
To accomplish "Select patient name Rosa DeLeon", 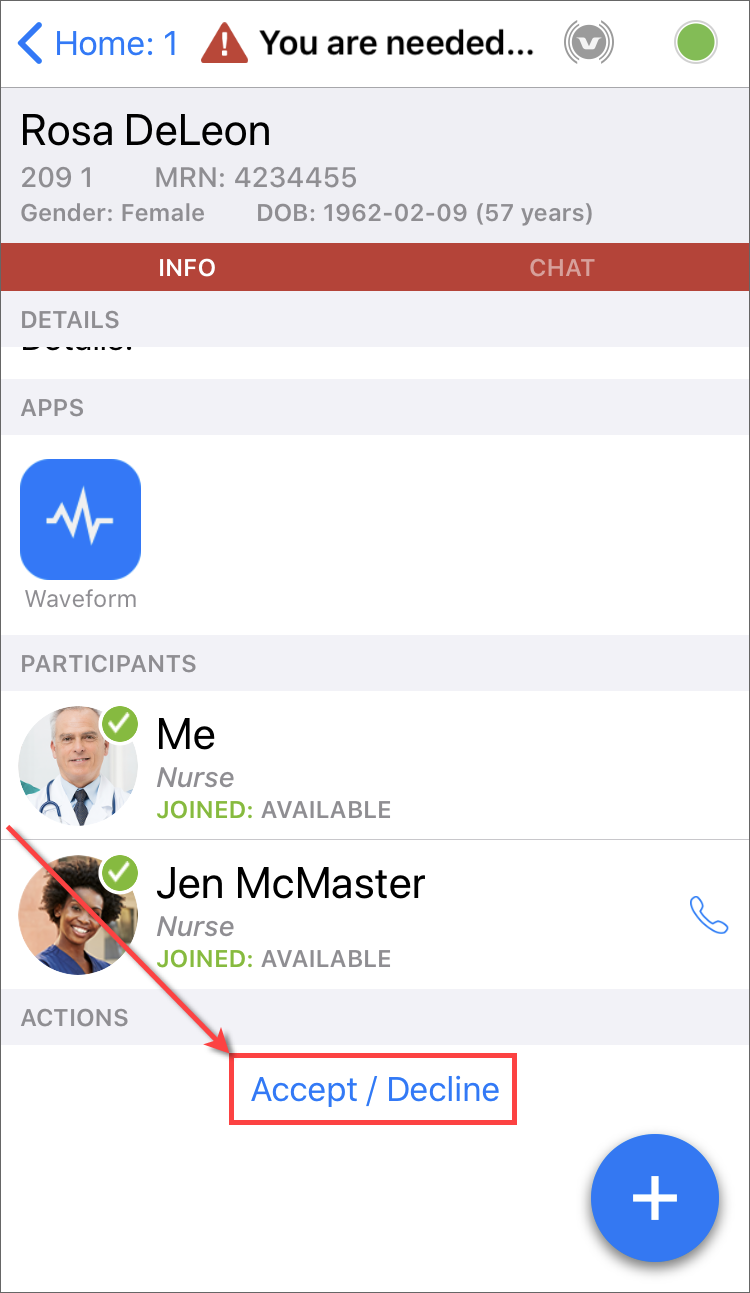I will [144, 130].
